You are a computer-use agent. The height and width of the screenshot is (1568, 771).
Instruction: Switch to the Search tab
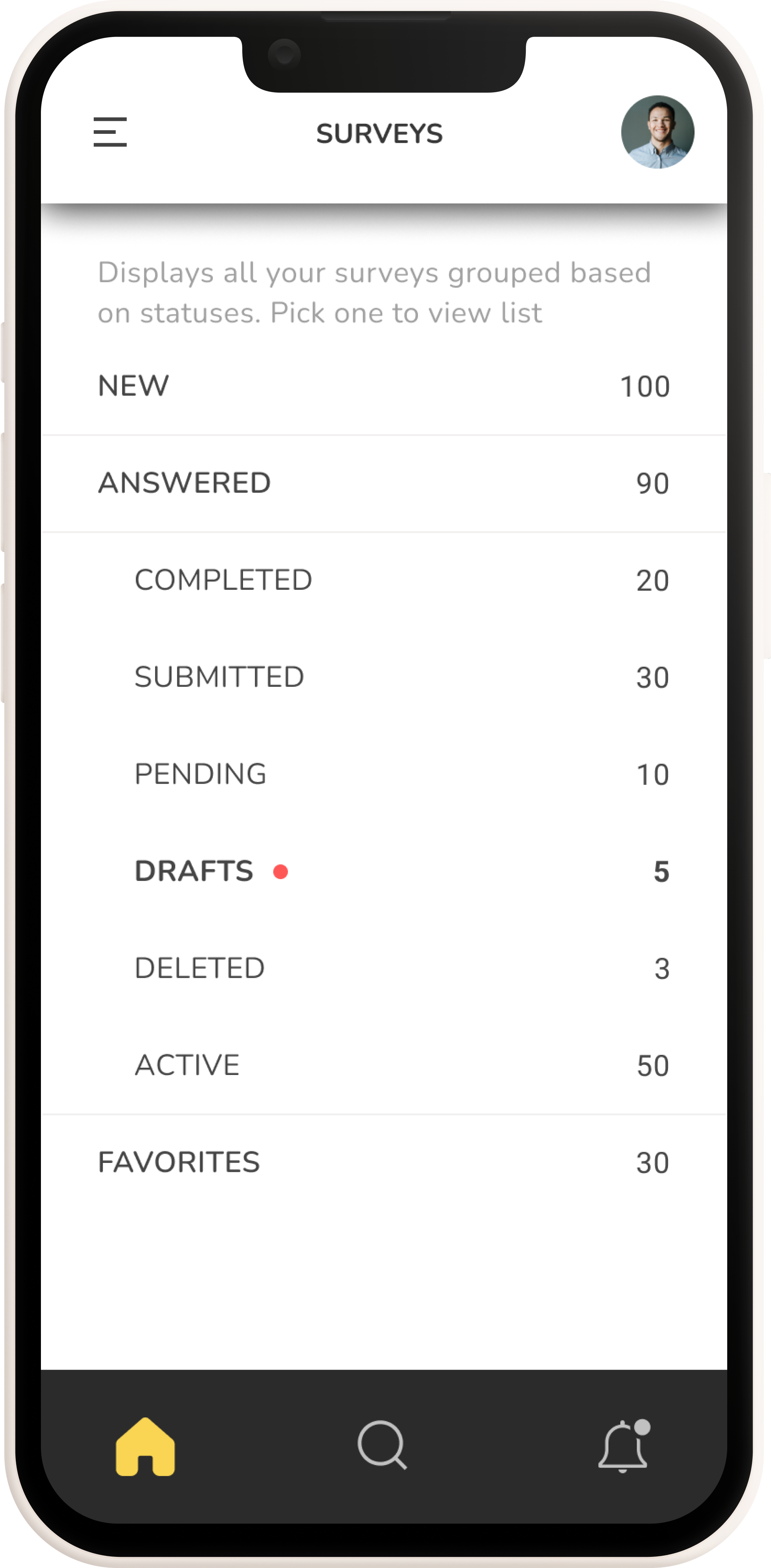(383, 1446)
